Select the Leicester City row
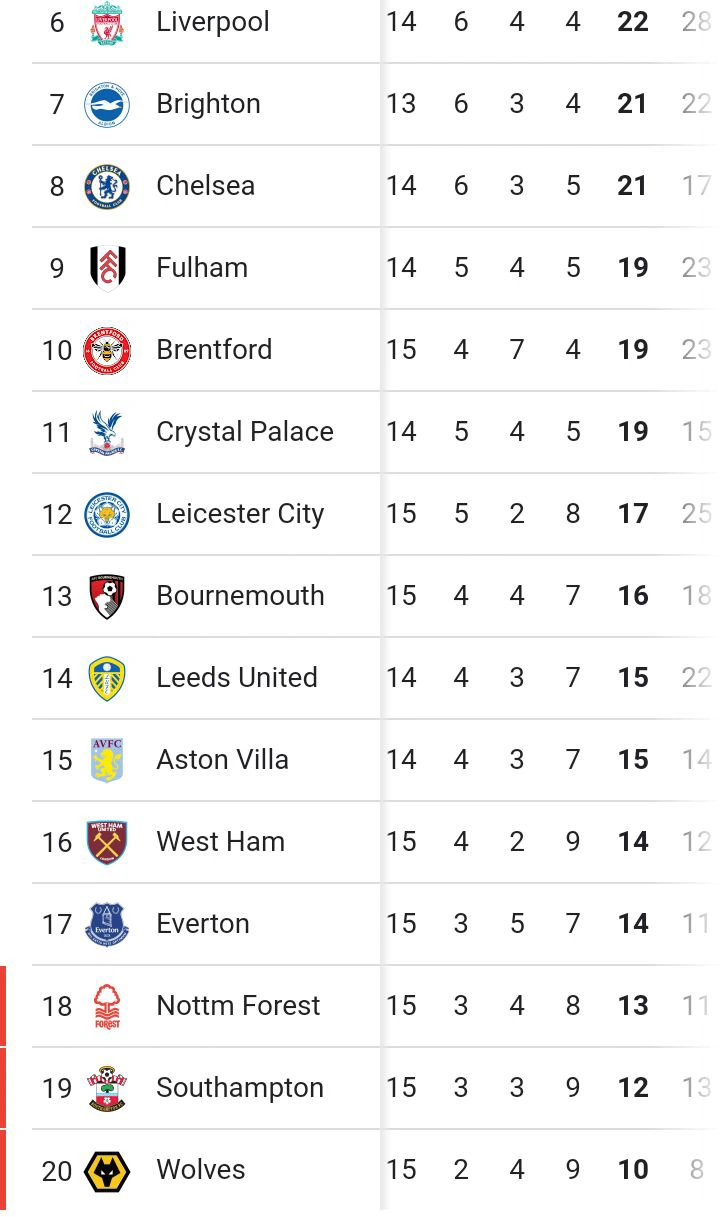The height and width of the screenshot is (1217, 720). click(x=360, y=514)
